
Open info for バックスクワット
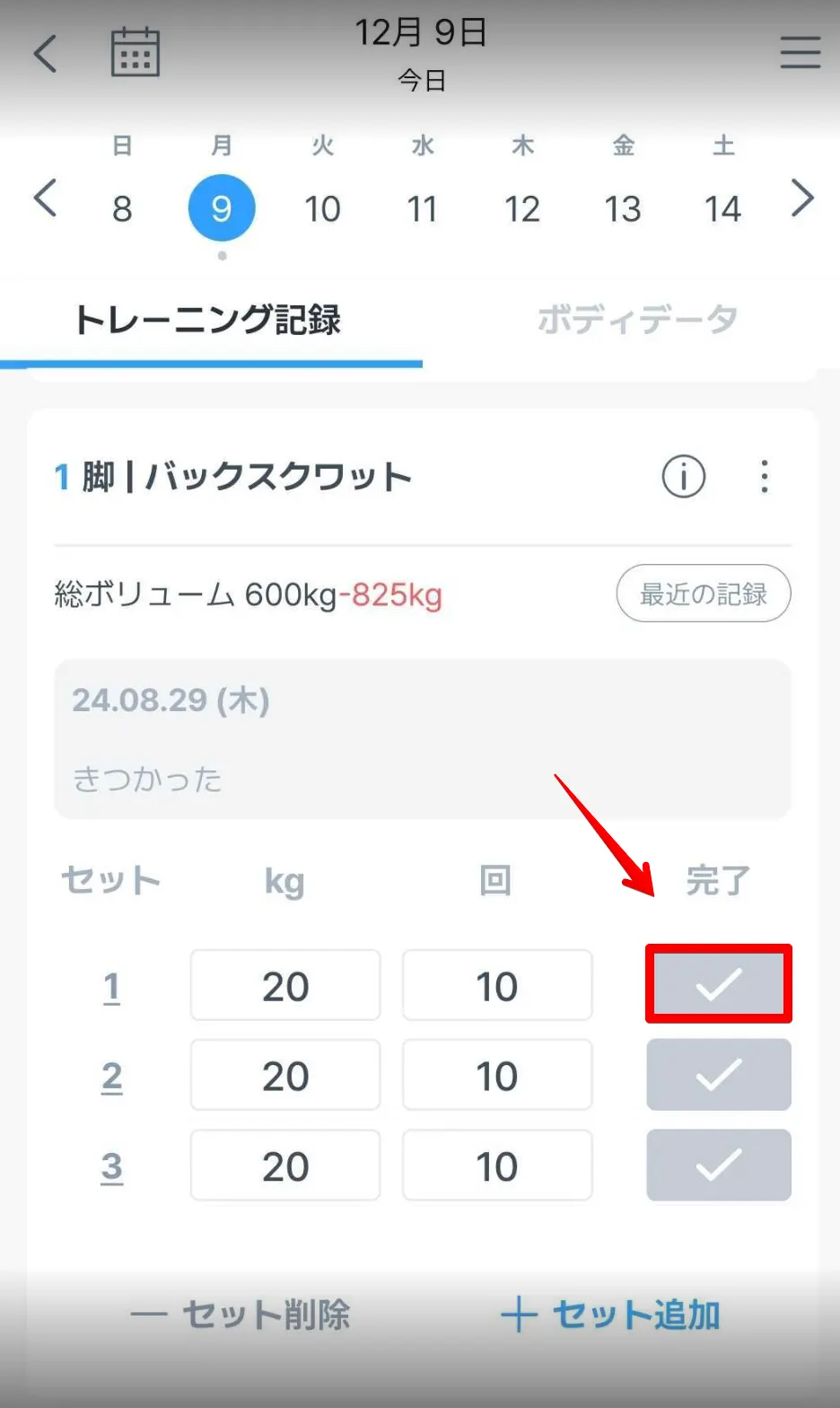point(683,477)
